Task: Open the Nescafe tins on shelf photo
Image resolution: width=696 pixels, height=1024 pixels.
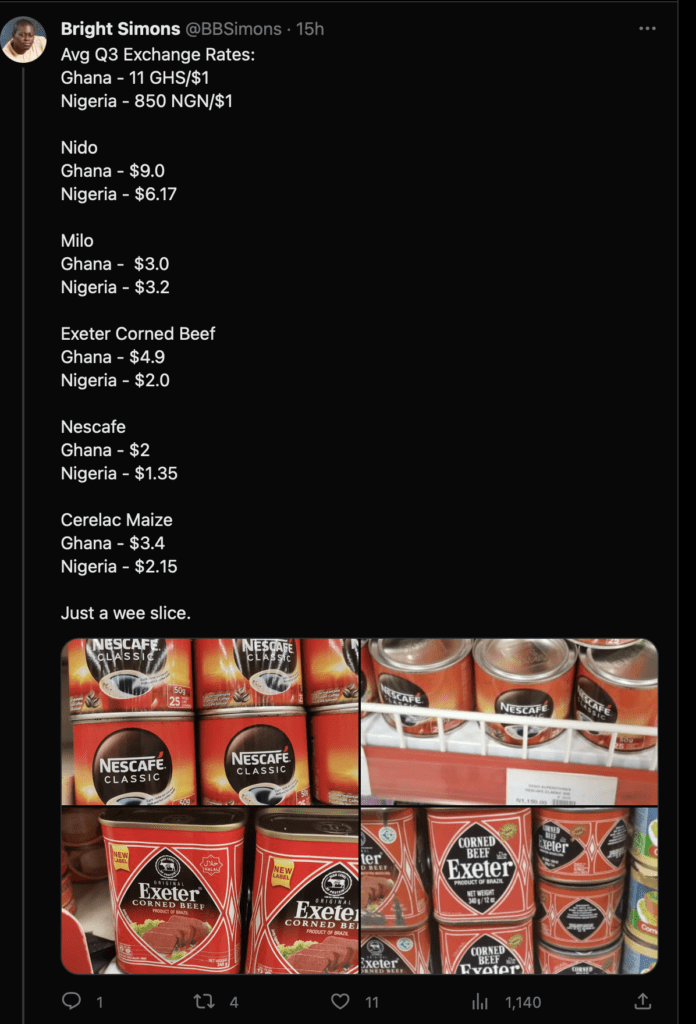Action: [x=509, y=722]
